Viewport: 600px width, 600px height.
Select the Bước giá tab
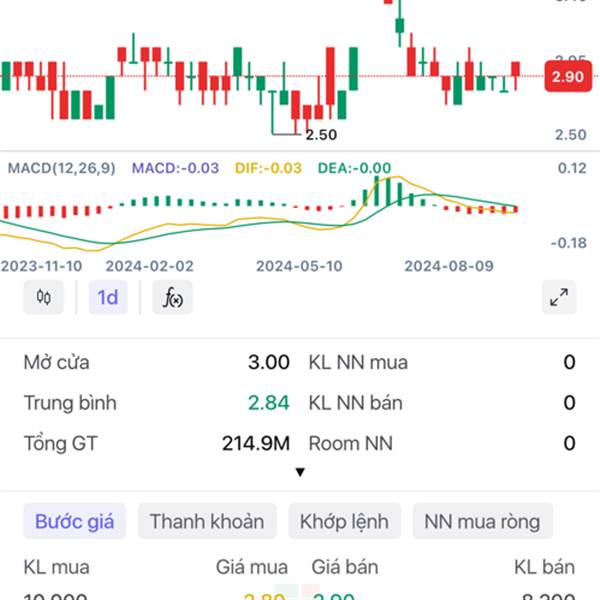point(75,521)
